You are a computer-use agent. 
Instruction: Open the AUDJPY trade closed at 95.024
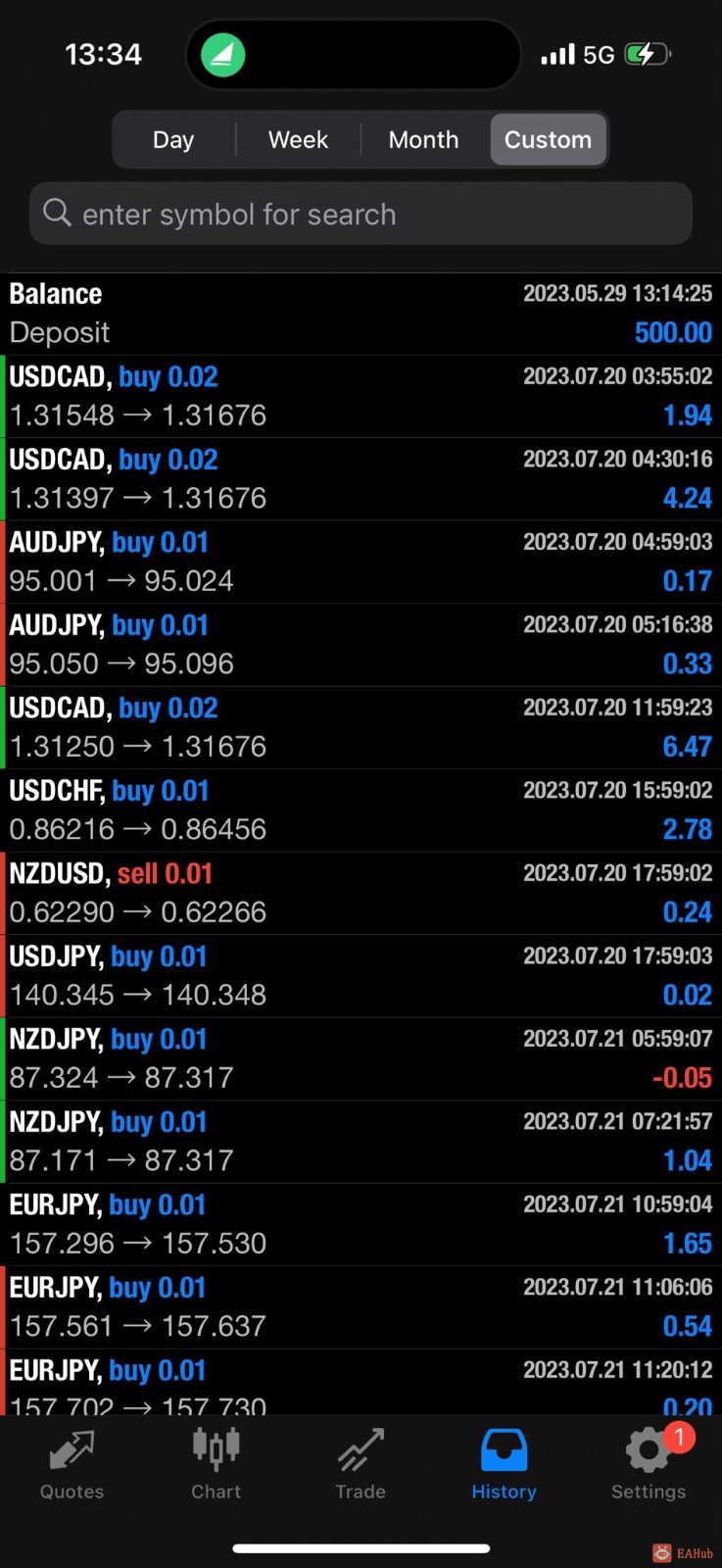pyautogui.click(x=361, y=562)
